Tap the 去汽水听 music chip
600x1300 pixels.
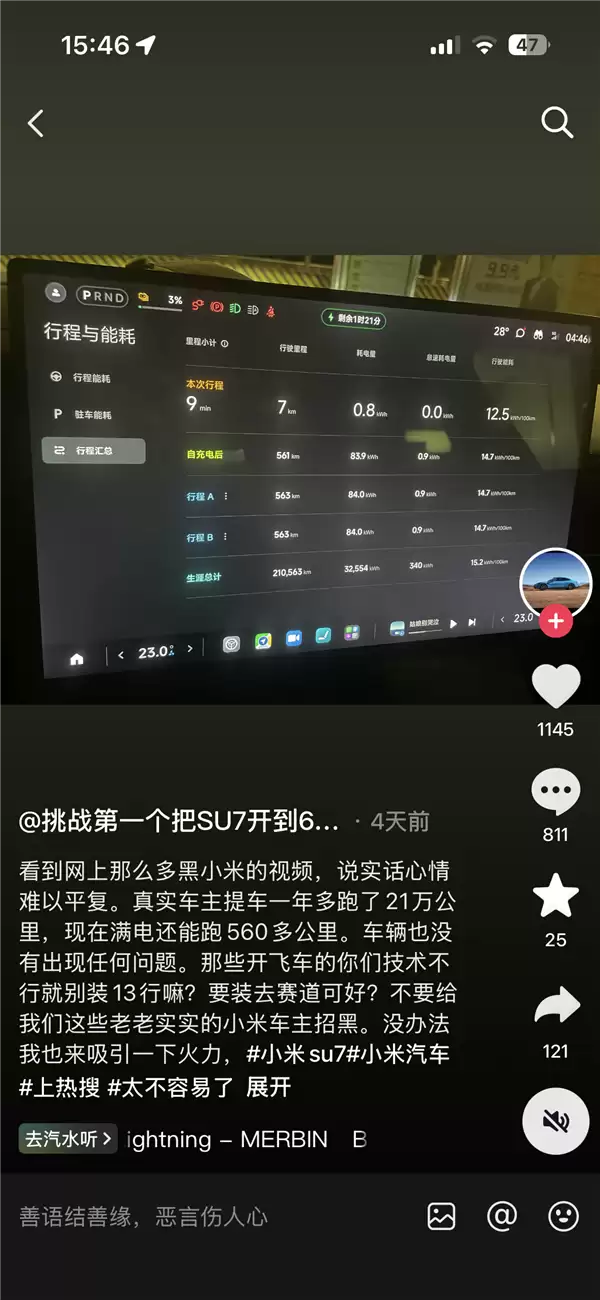[x=69, y=1139]
